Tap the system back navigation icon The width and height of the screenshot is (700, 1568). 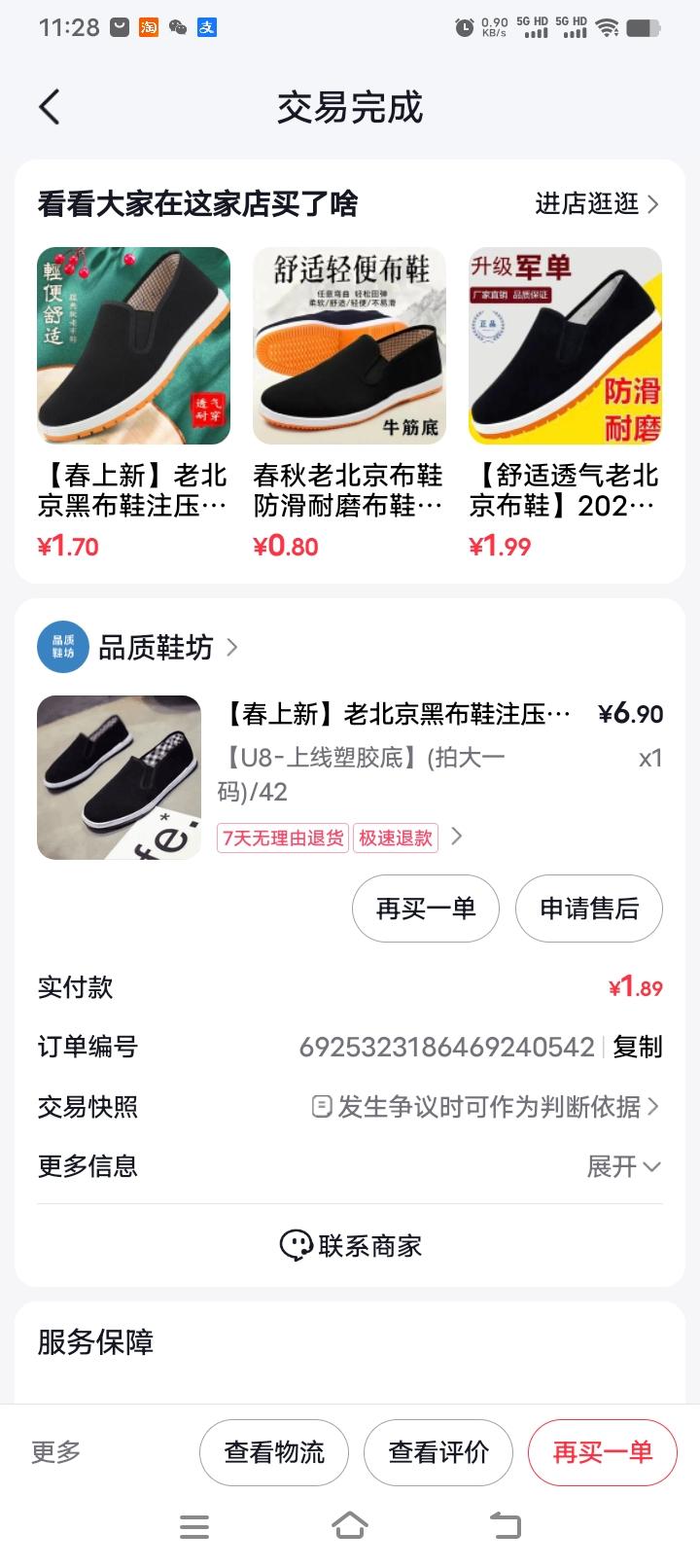506,1527
